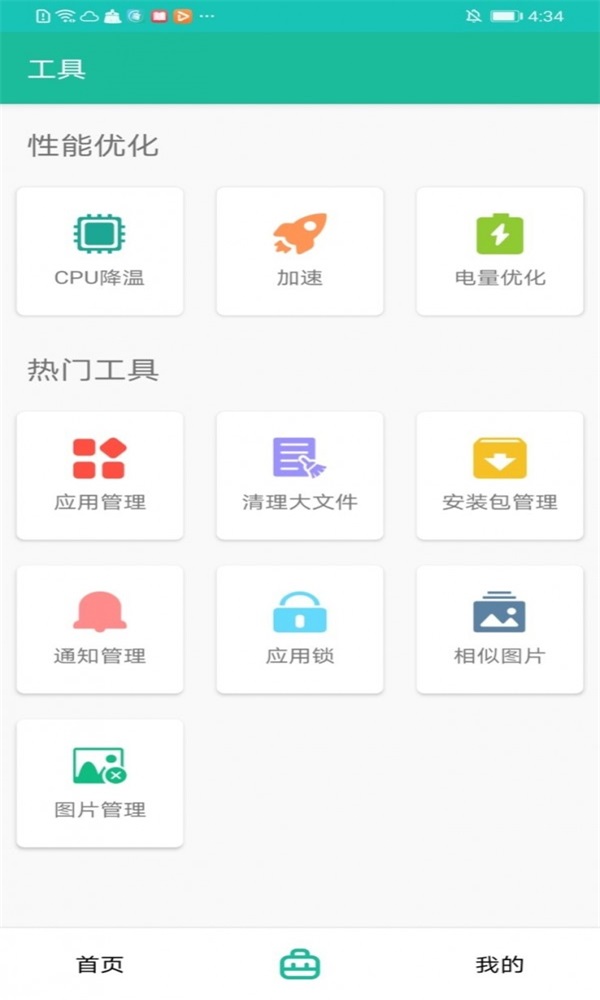This screenshot has height=1000, width=600.
Task: Open 应用管理 app manager
Action: pos(100,475)
